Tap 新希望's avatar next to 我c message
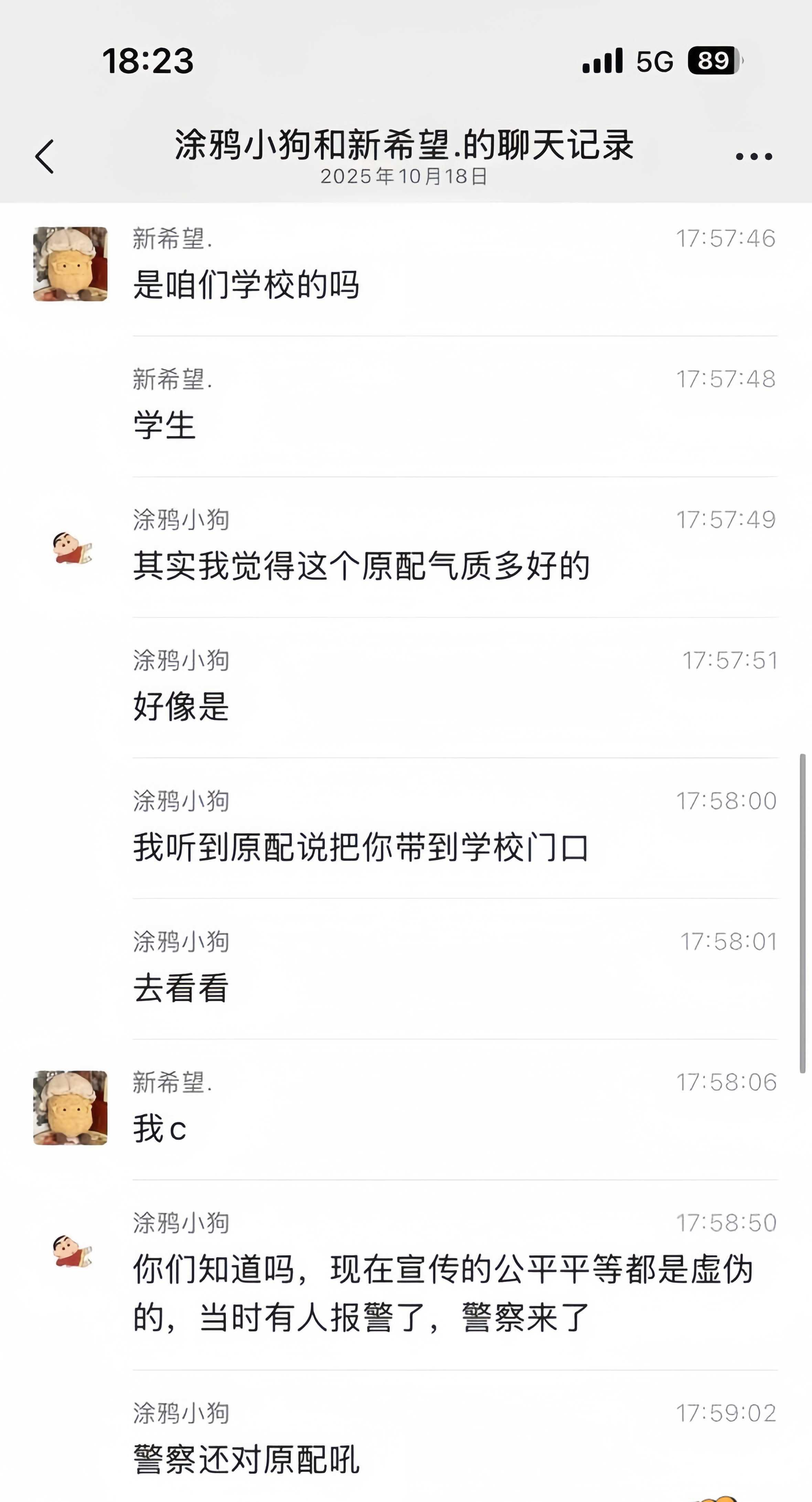Image resolution: width=812 pixels, height=1502 pixels. coord(71,1108)
